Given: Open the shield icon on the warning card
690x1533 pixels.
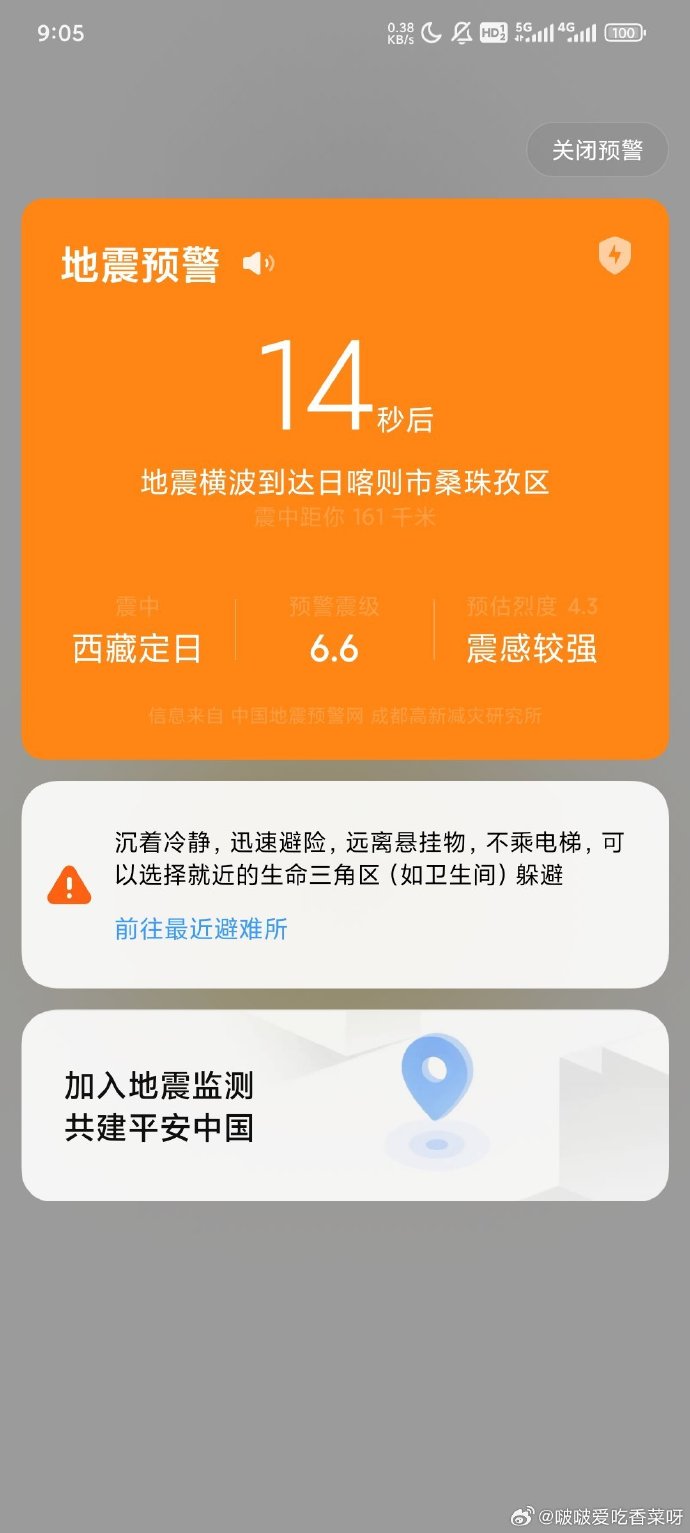Looking at the screenshot, I should click(614, 256).
